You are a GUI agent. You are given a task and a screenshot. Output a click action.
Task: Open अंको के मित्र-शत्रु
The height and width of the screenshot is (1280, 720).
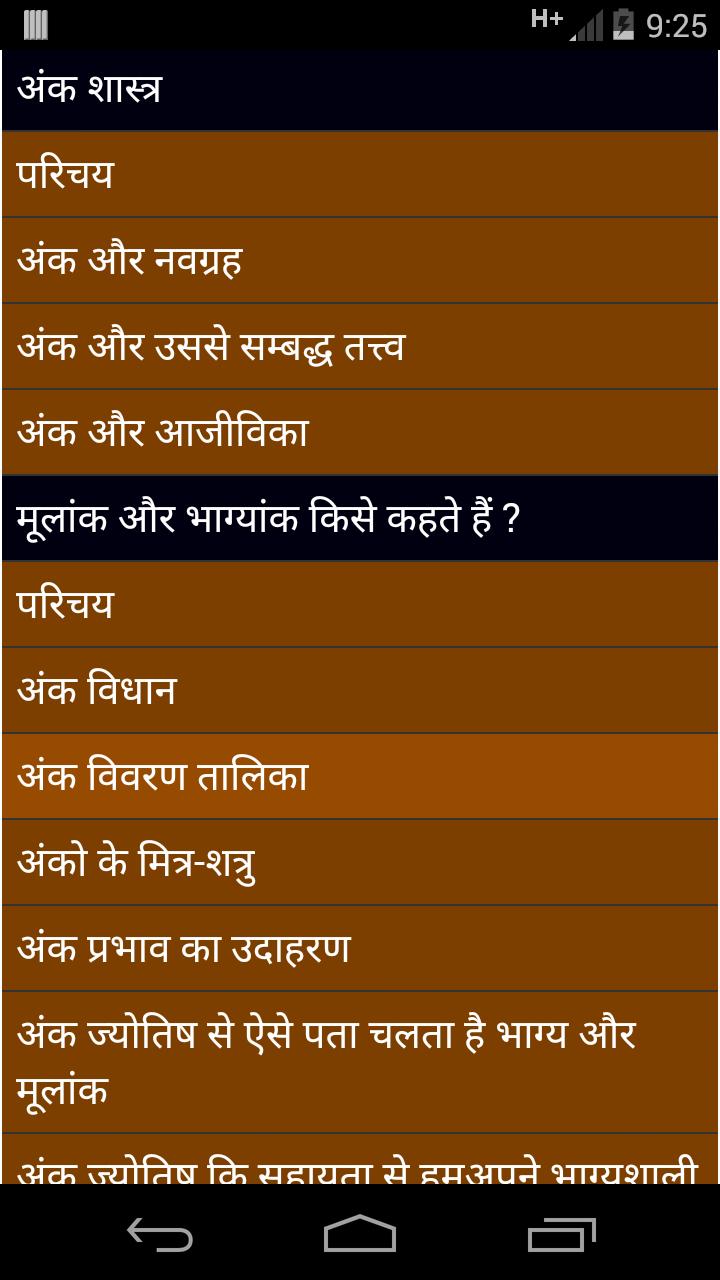click(360, 863)
